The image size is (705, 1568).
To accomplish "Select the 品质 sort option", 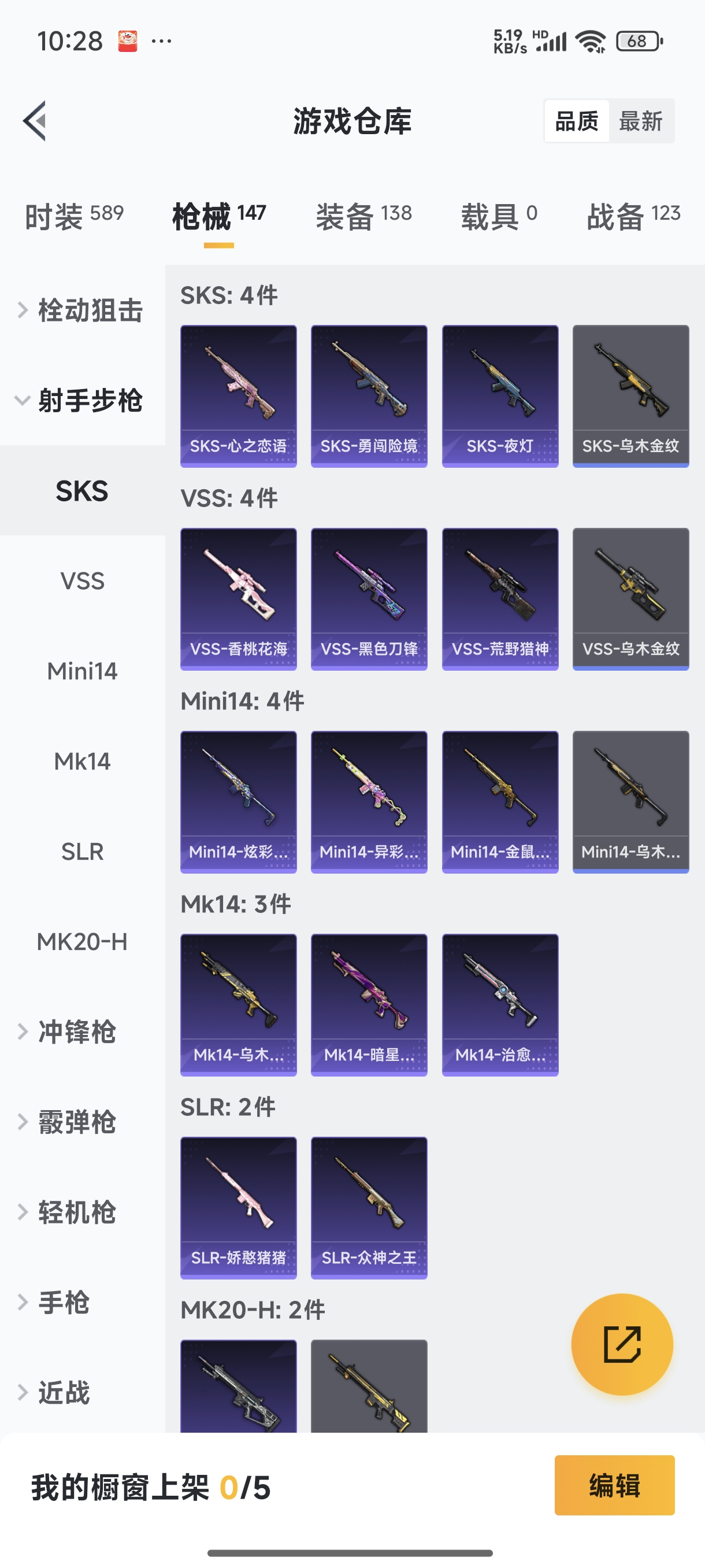I will tap(577, 121).
